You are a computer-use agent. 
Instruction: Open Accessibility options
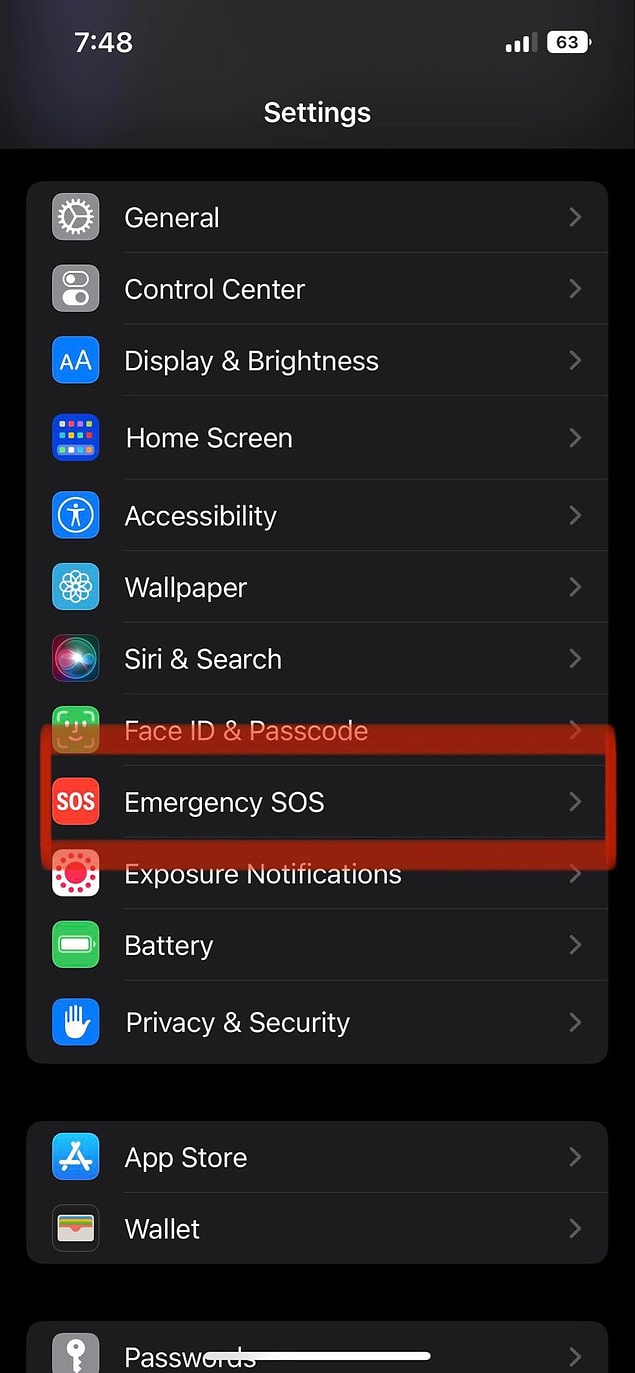coord(317,515)
